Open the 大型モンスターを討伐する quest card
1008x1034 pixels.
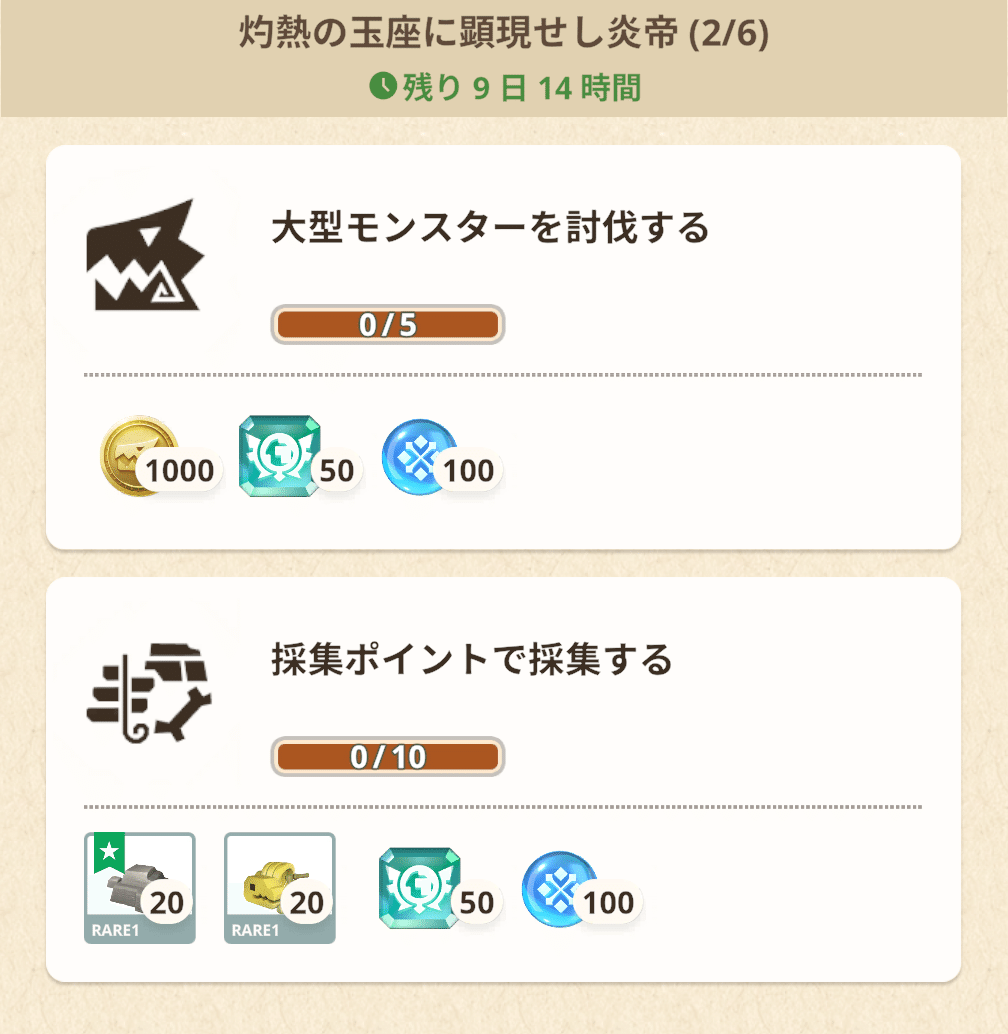coord(490,229)
